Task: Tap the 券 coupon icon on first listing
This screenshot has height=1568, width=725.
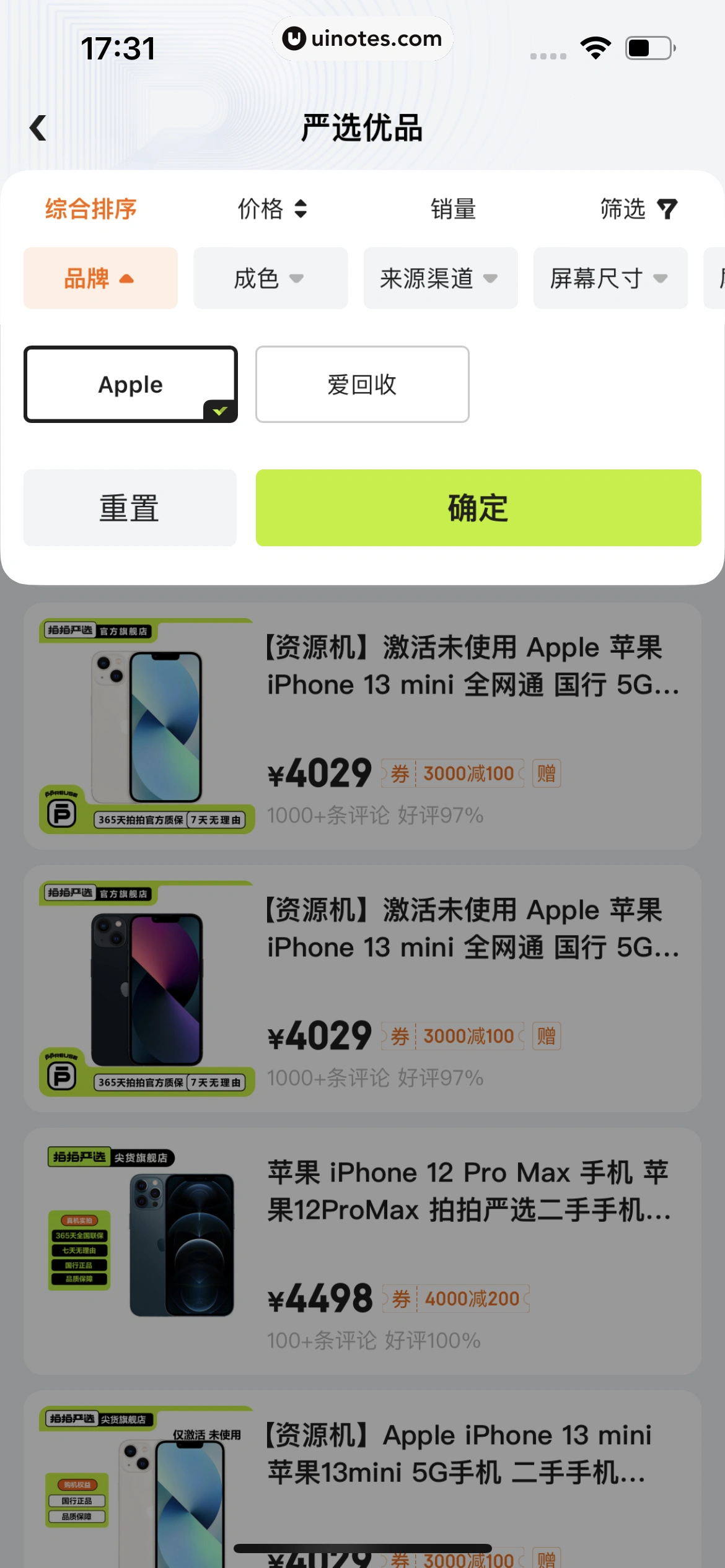Action: pos(398,773)
